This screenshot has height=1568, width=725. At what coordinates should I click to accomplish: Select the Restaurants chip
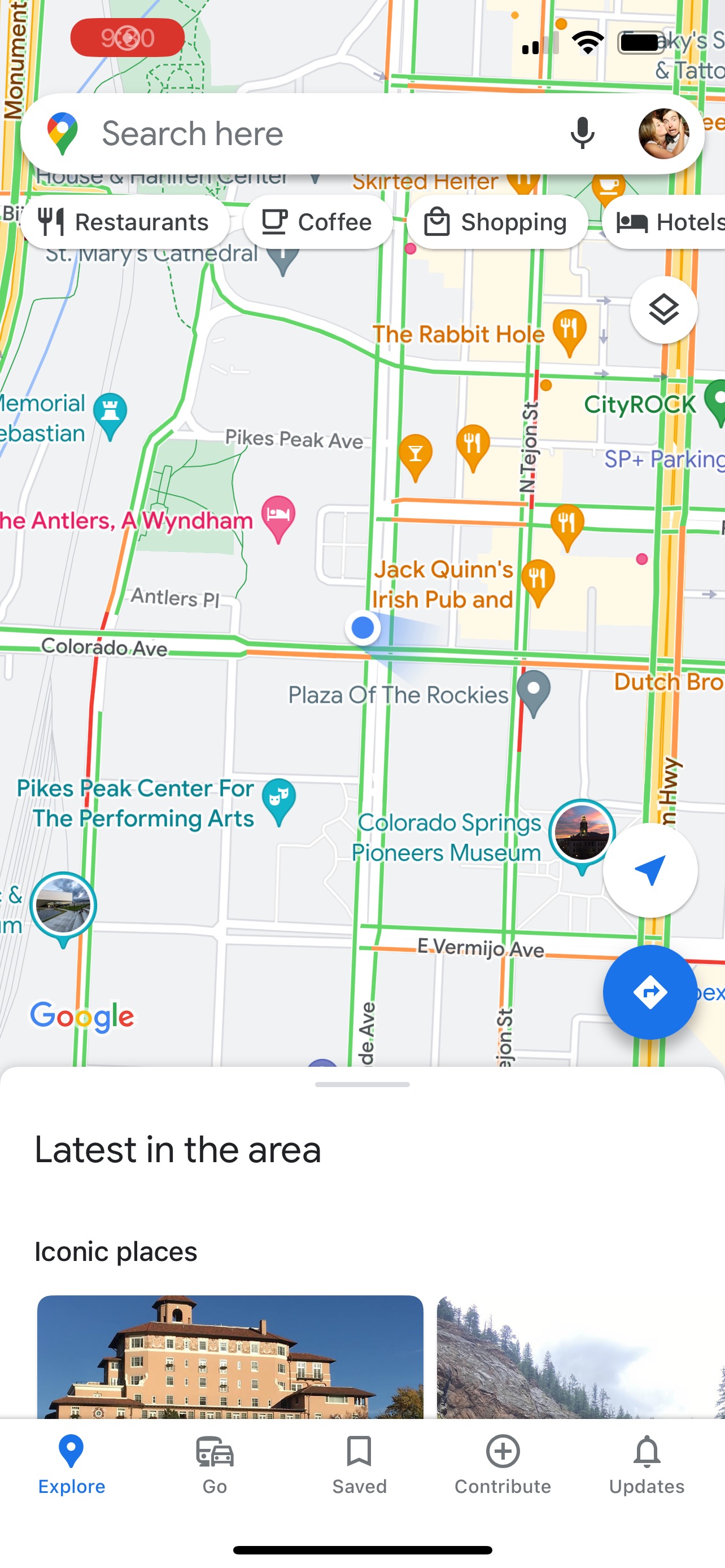(125, 222)
